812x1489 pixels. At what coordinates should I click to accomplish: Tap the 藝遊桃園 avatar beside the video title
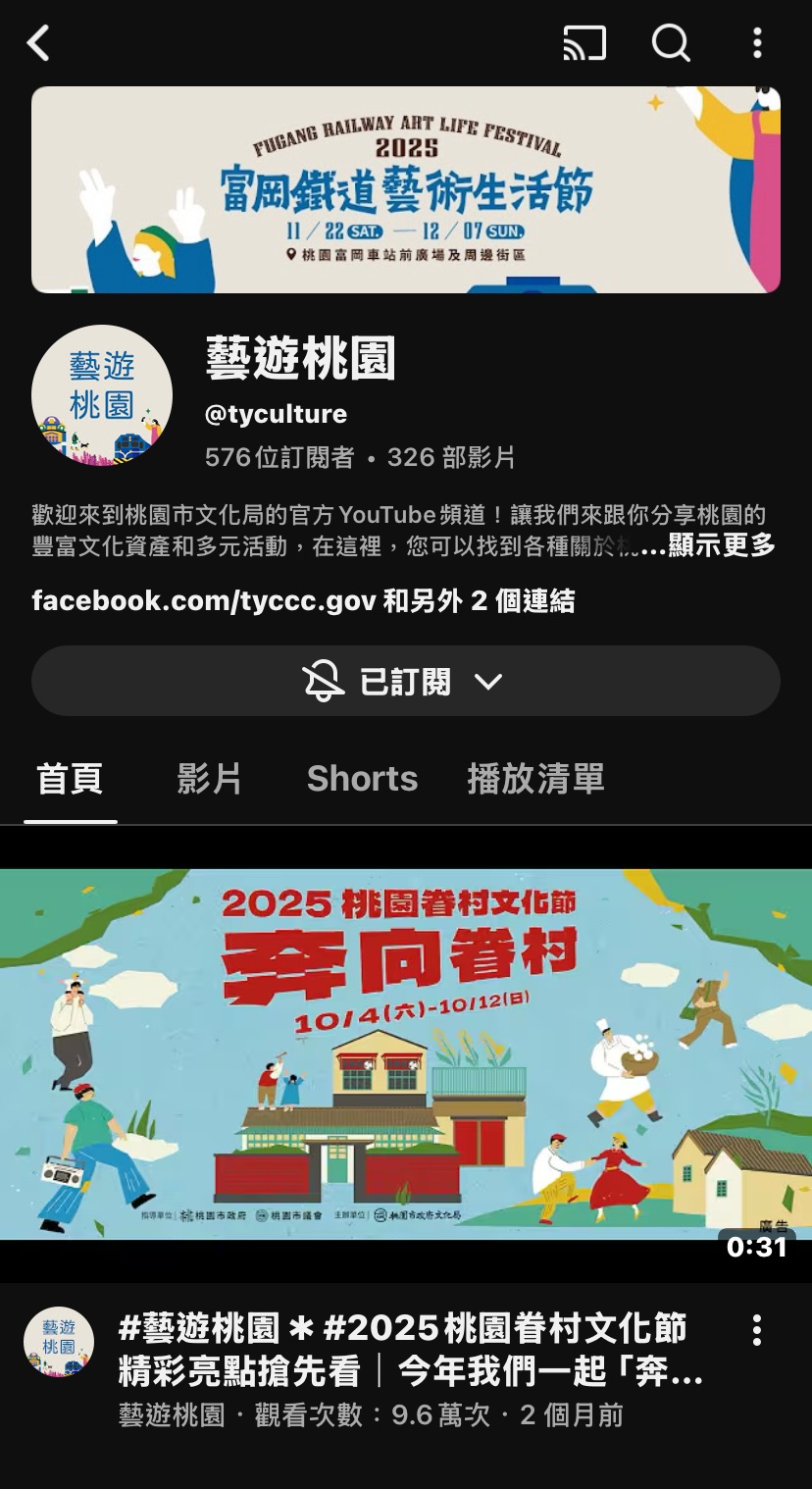(x=59, y=1342)
